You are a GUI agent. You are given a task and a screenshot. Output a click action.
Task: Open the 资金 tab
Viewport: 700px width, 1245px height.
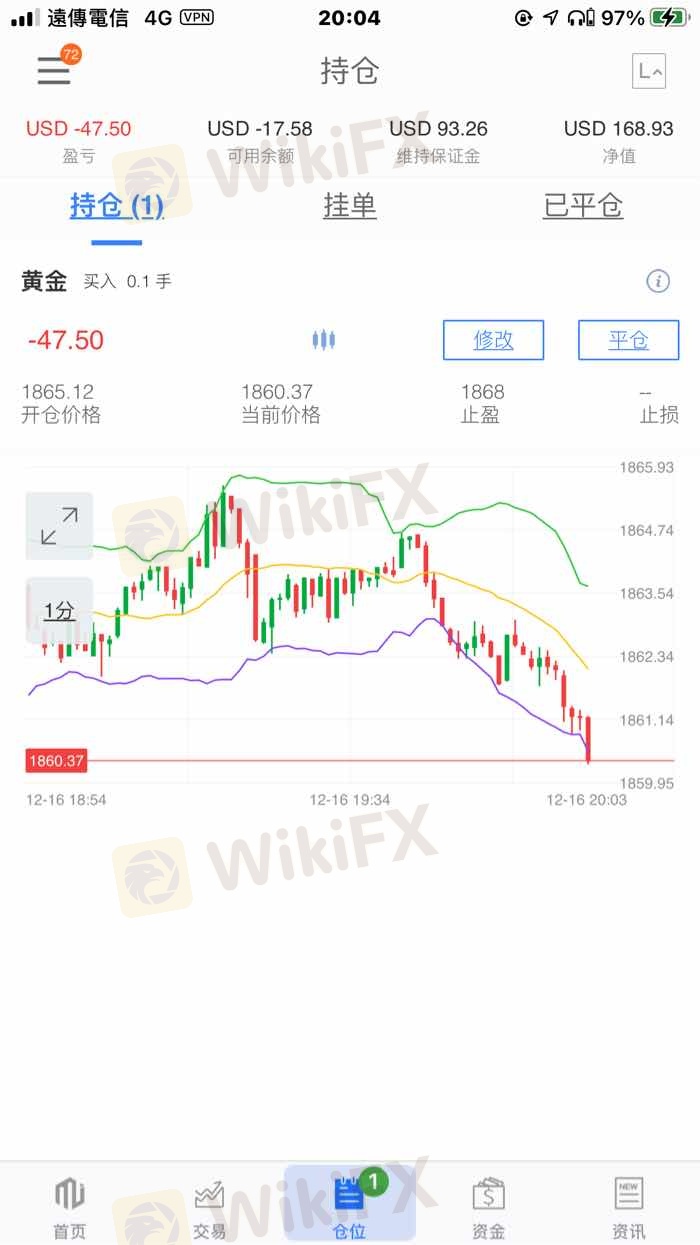pos(489,1207)
